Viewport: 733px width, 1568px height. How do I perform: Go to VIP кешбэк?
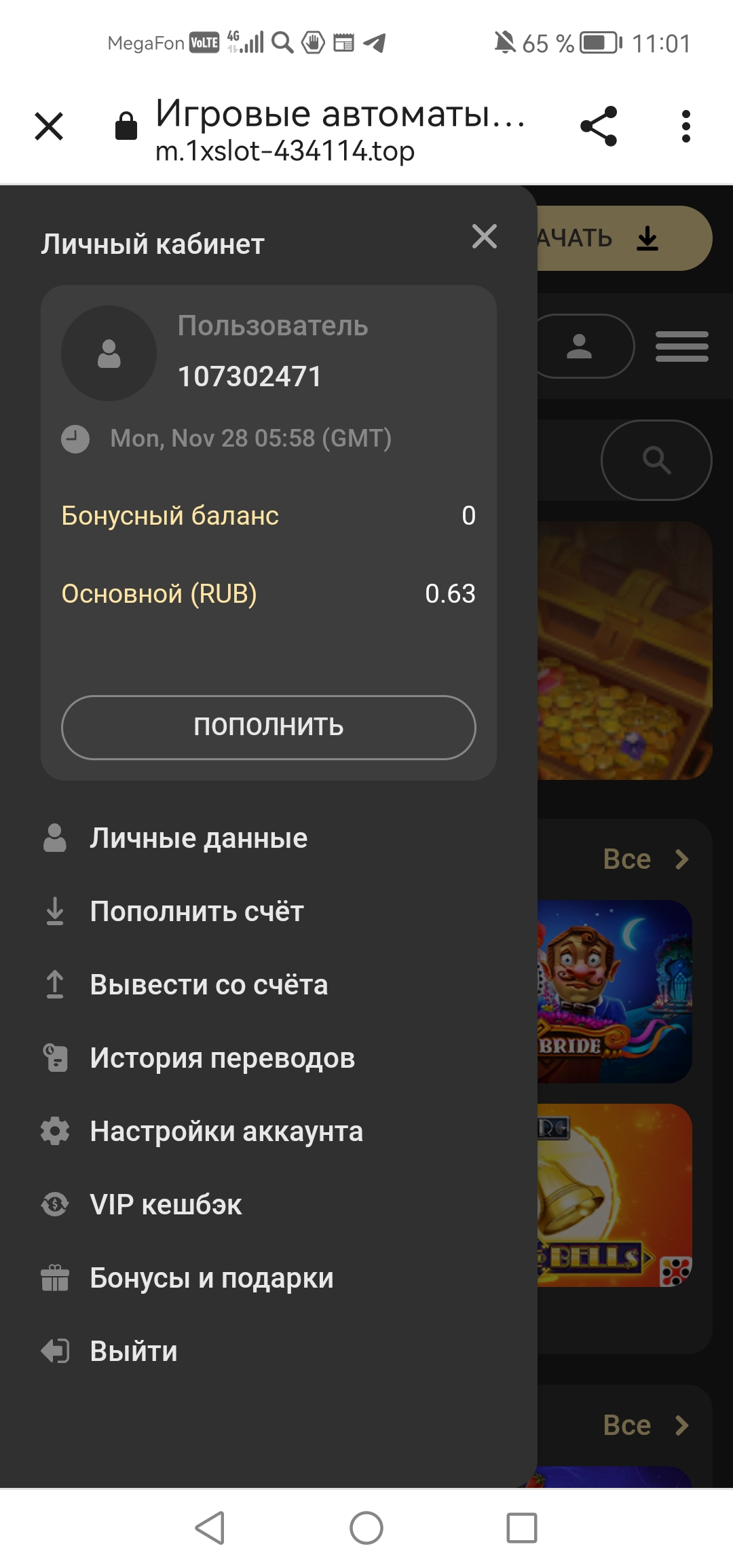click(x=166, y=1205)
